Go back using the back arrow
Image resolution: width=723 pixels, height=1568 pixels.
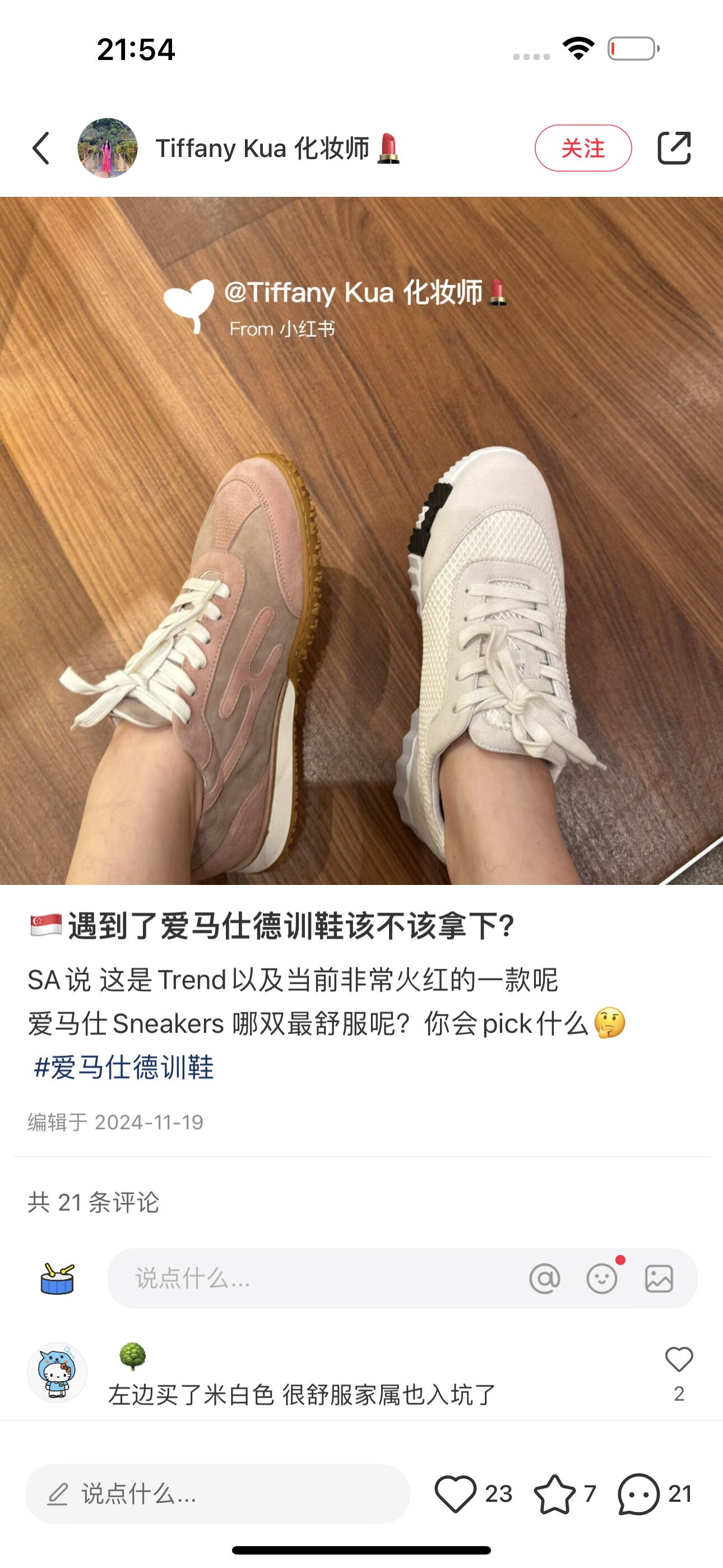[41, 148]
